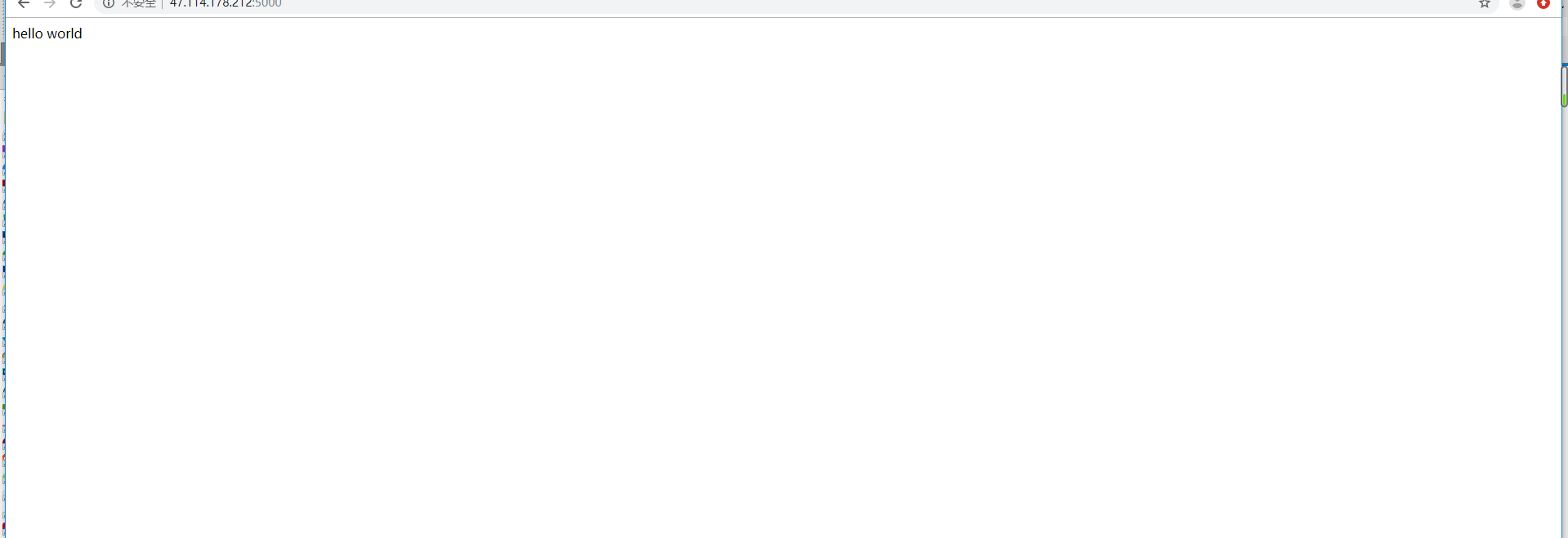Go forward to the next page
1568x538 pixels.
50,4
